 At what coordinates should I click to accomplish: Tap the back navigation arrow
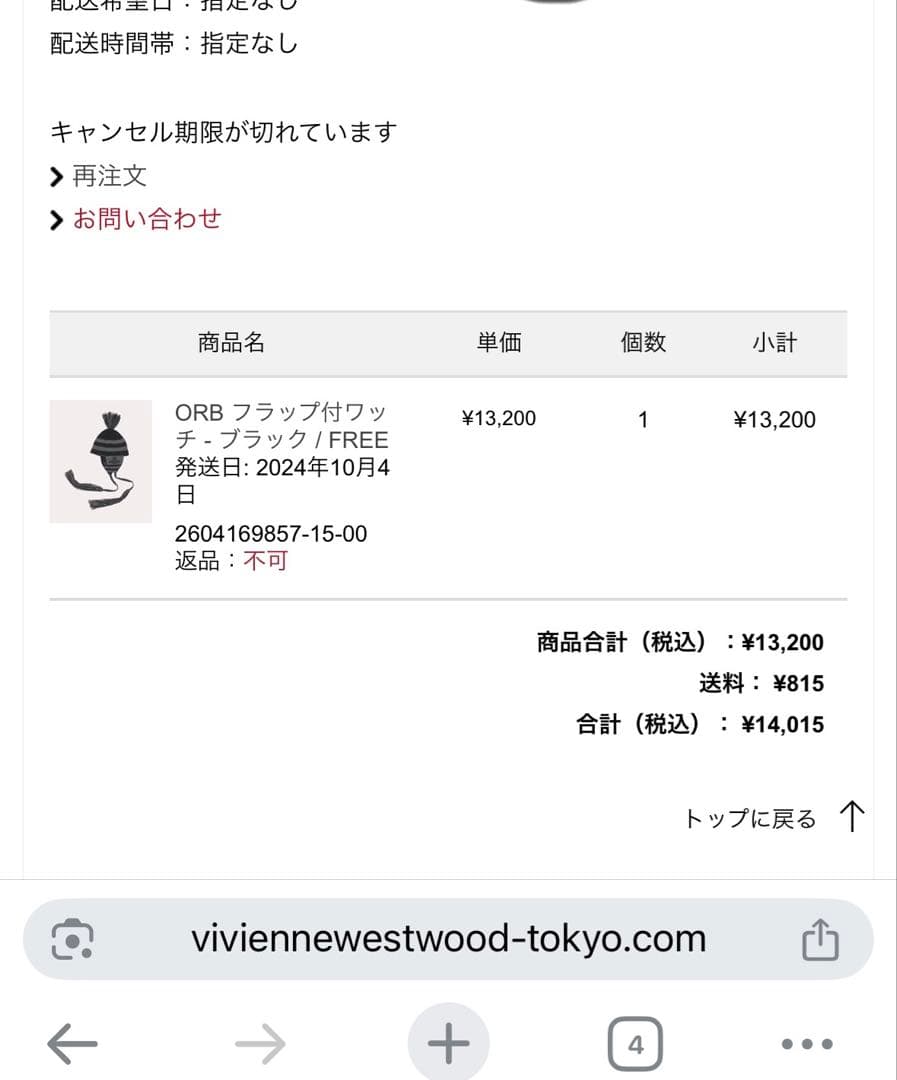click(72, 1043)
